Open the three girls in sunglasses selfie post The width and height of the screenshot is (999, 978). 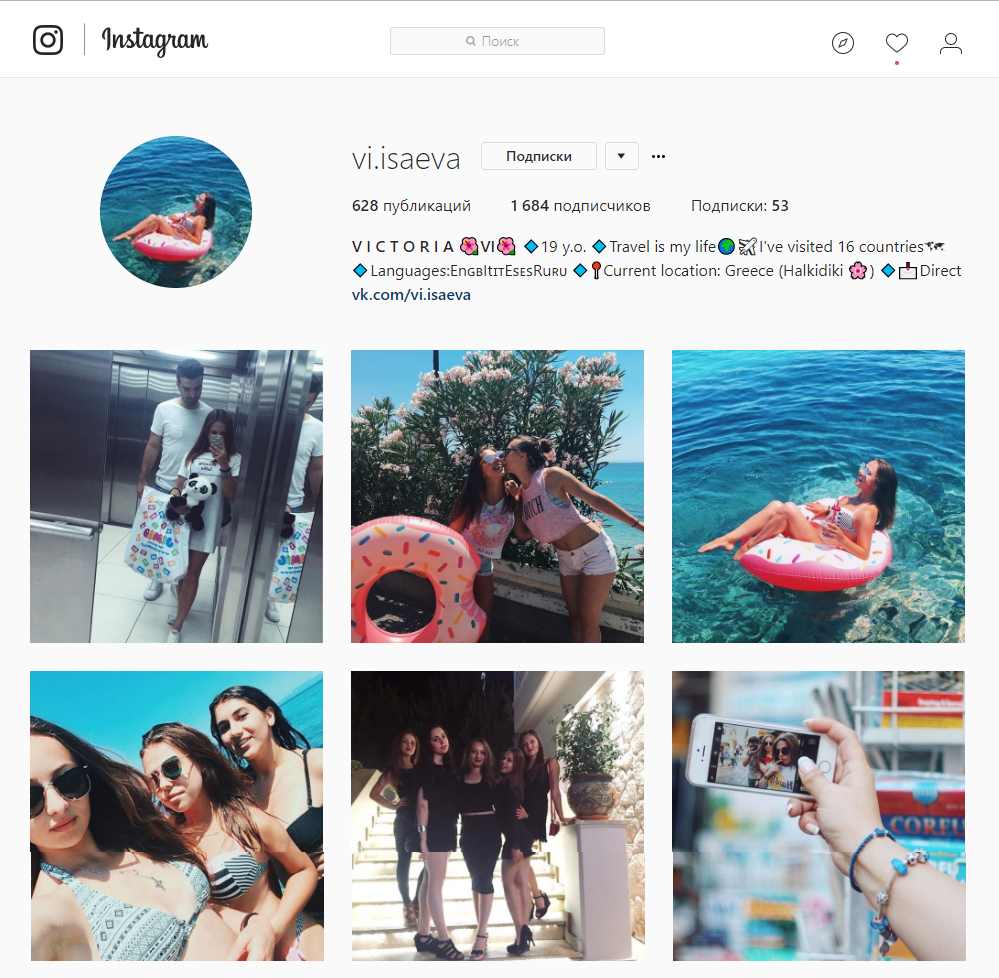pyautogui.click(x=176, y=816)
